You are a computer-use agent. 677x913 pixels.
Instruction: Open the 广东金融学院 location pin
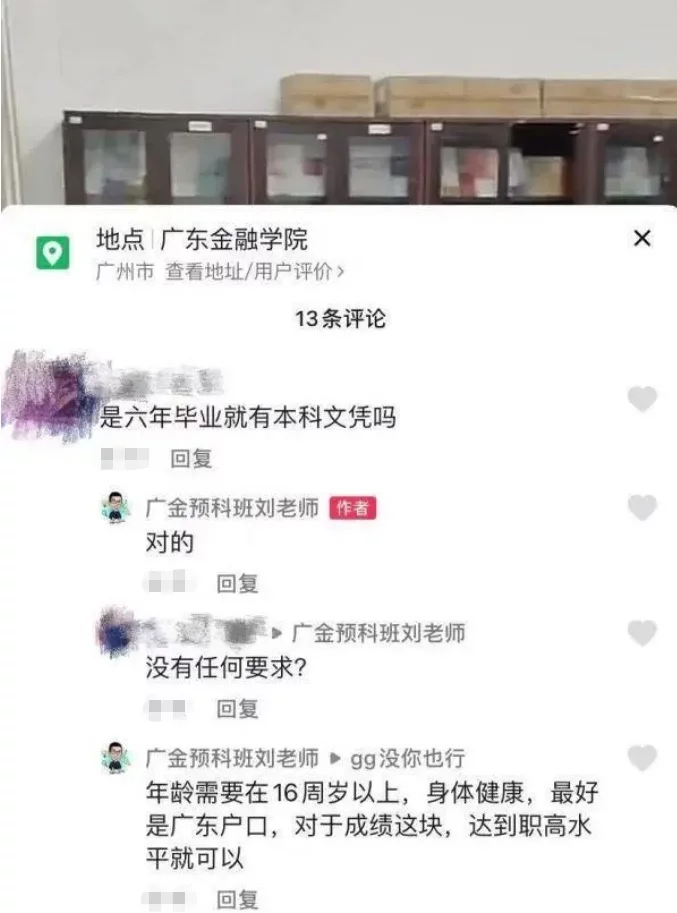pos(52,253)
